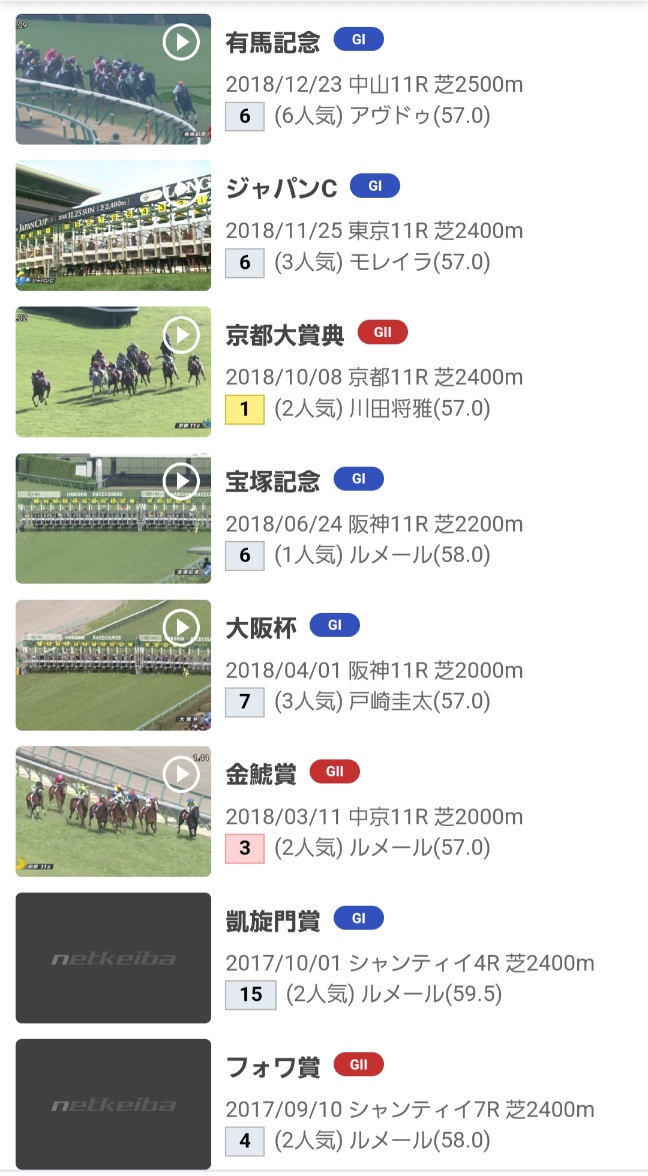
Task: Open 大阪杯 race details
Action: [260, 628]
